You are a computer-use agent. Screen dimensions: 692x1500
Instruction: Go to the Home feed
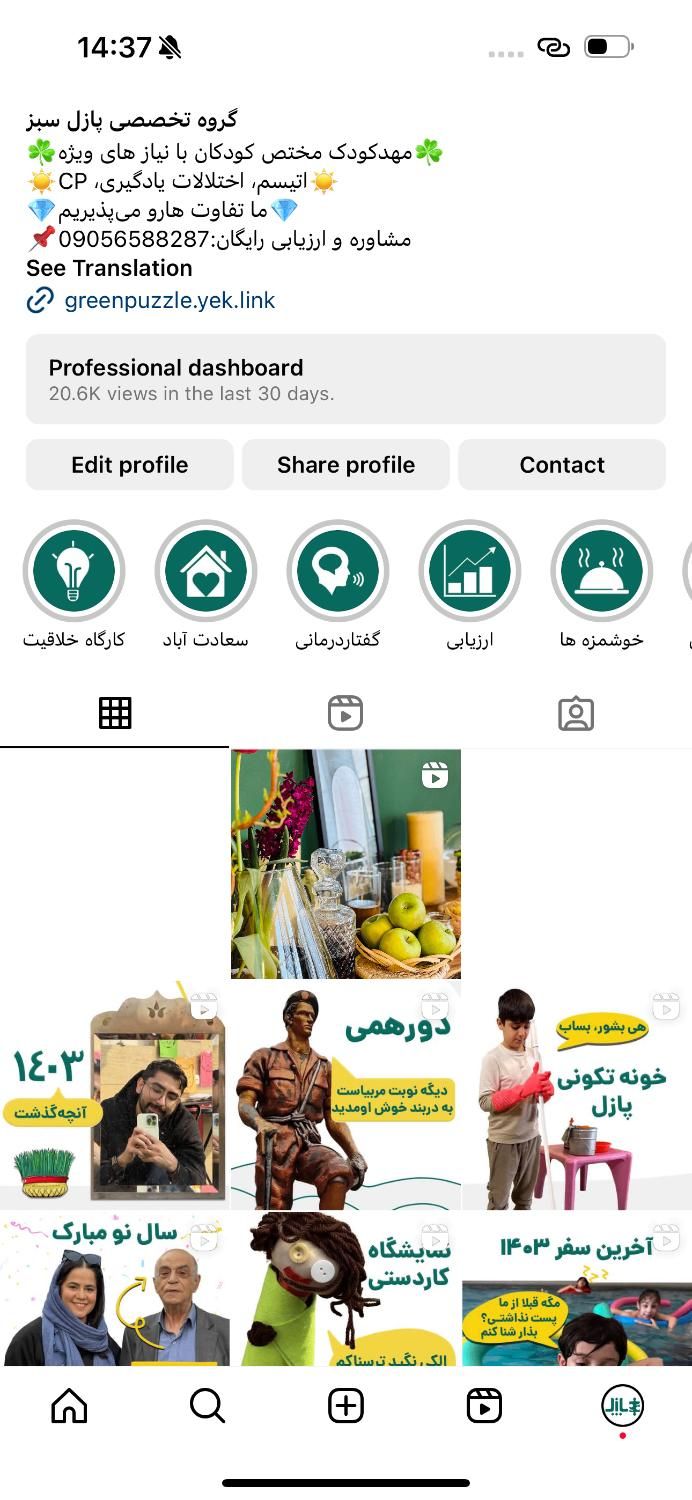[x=69, y=1406]
